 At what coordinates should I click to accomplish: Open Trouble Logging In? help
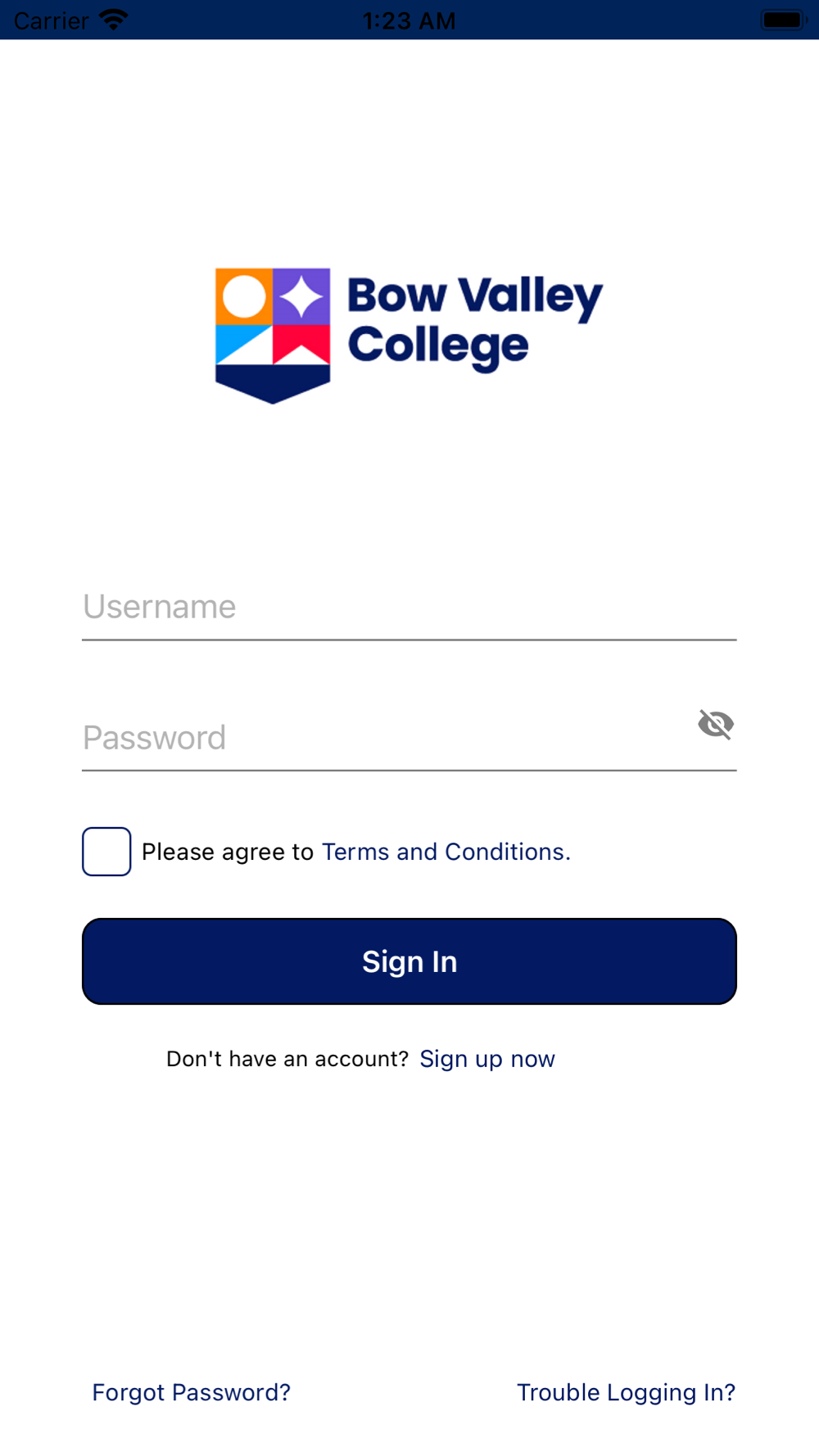coord(627,1392)
